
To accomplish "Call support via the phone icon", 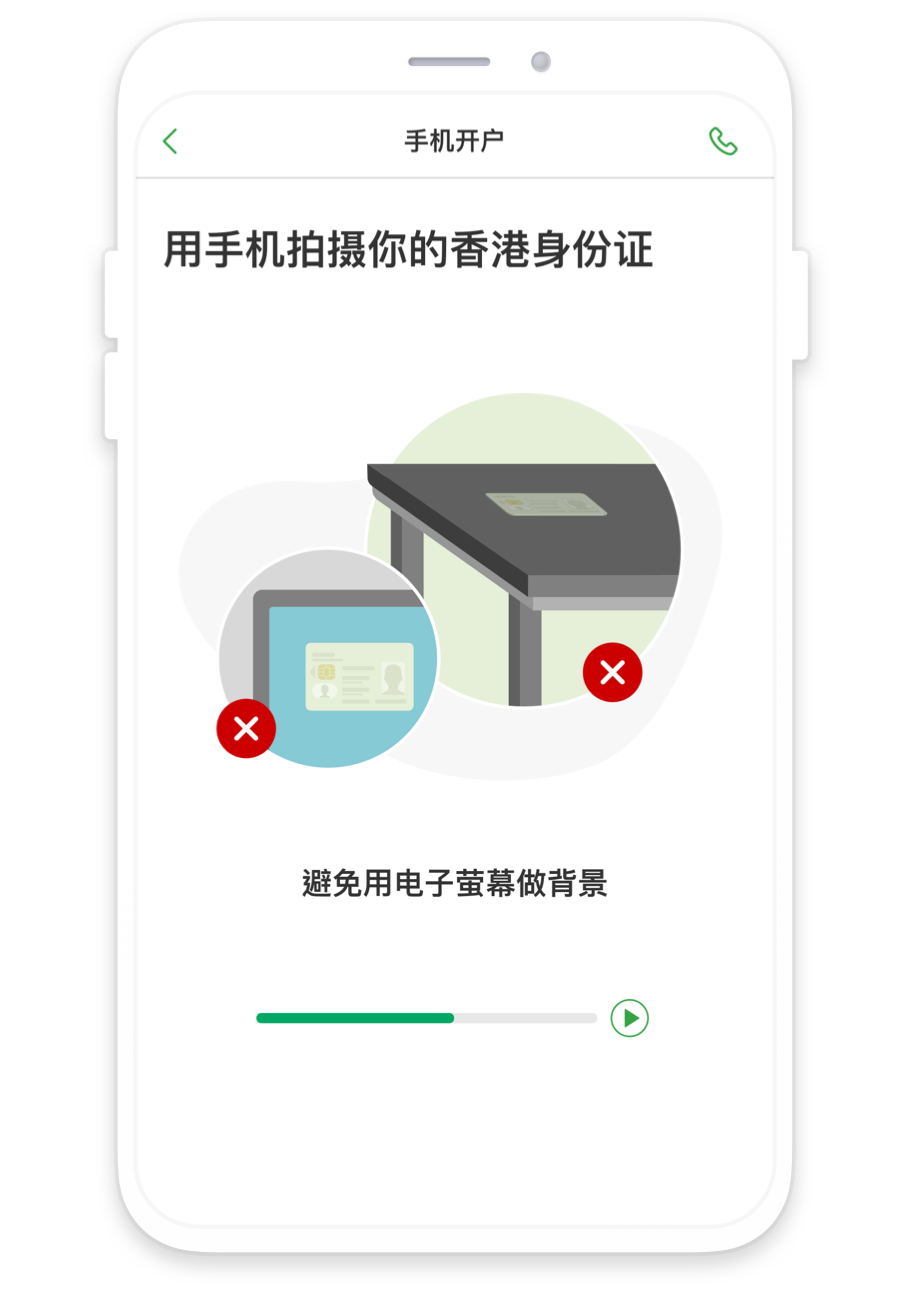I will (x=722, y=142).
